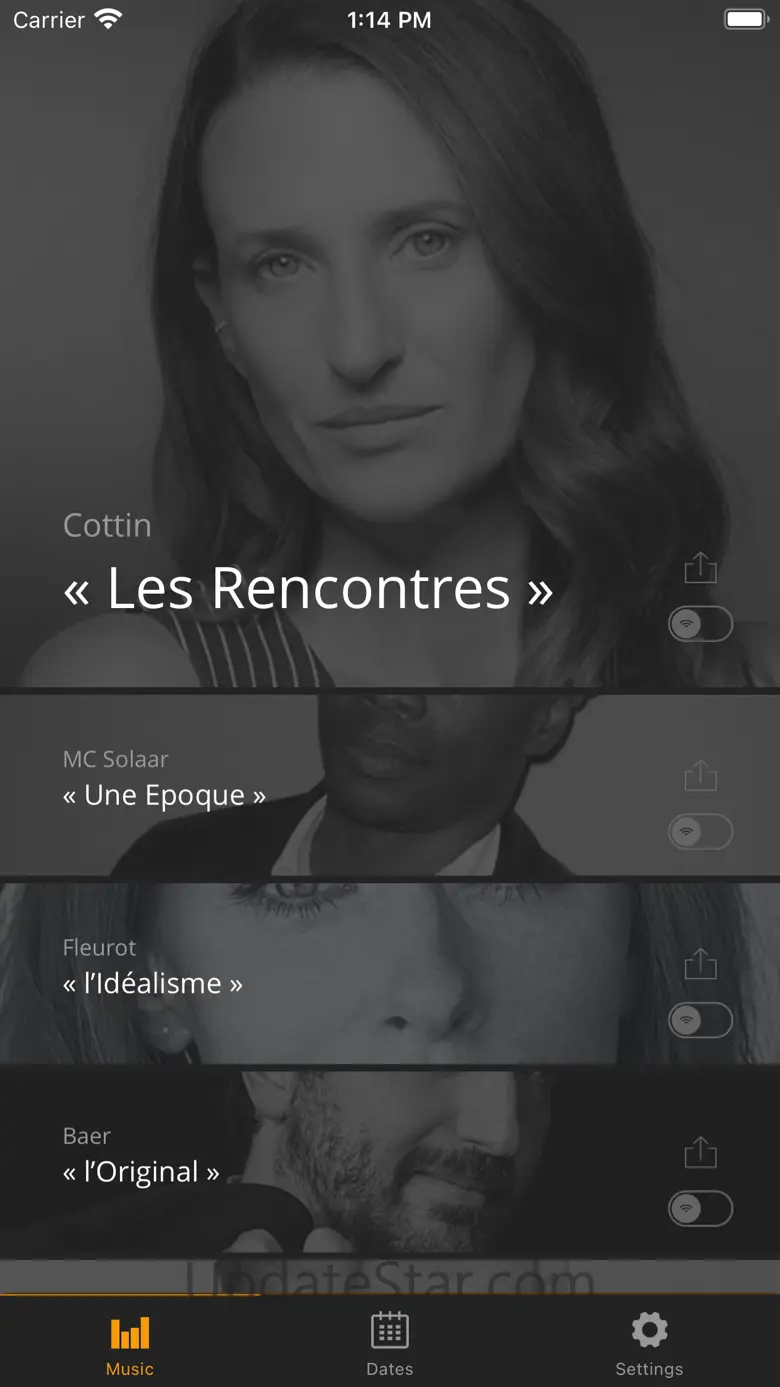Share MC Solaar's « Une Epoque »
The height and width of the screenshot is (1387, 780).
pos(700,776)
